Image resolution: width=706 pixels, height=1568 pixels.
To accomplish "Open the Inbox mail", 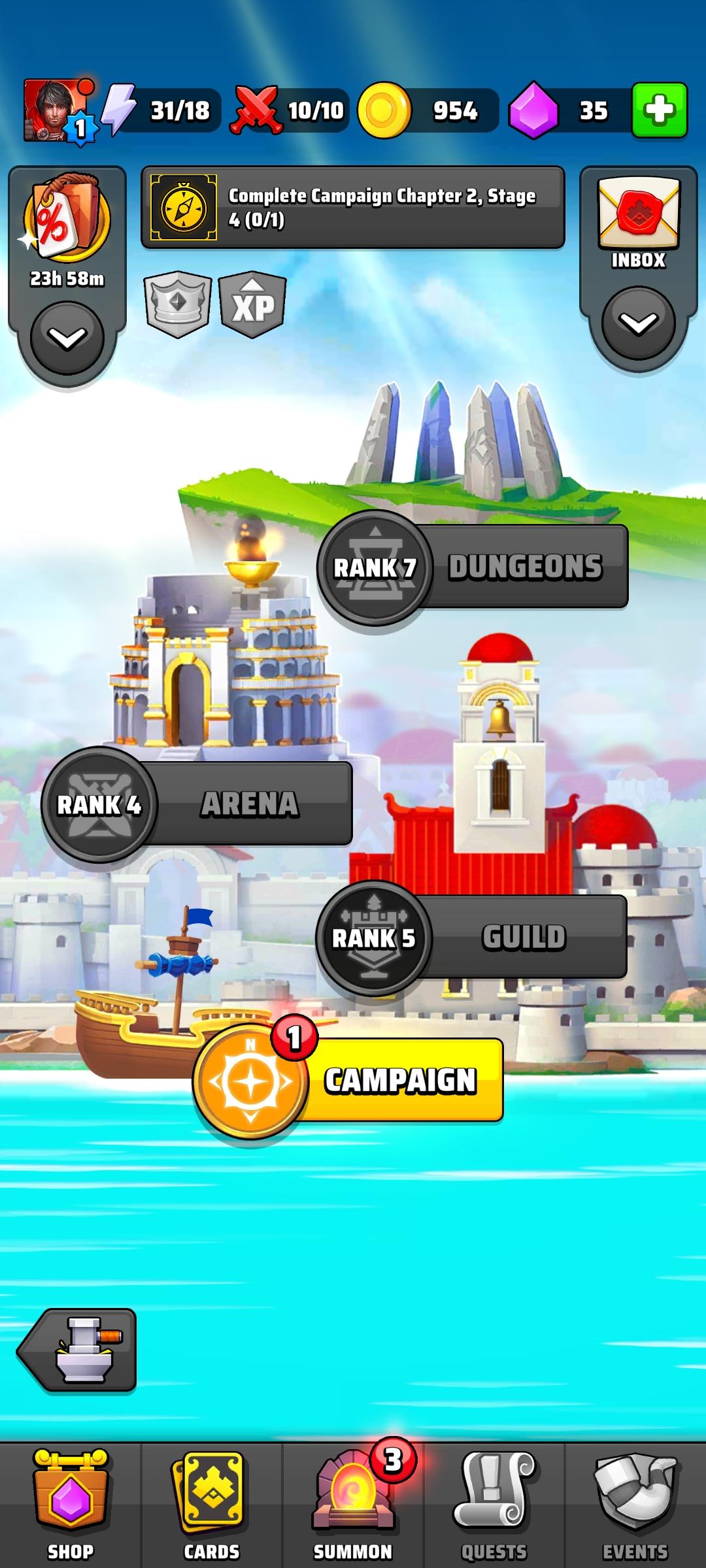I will 638,219.
